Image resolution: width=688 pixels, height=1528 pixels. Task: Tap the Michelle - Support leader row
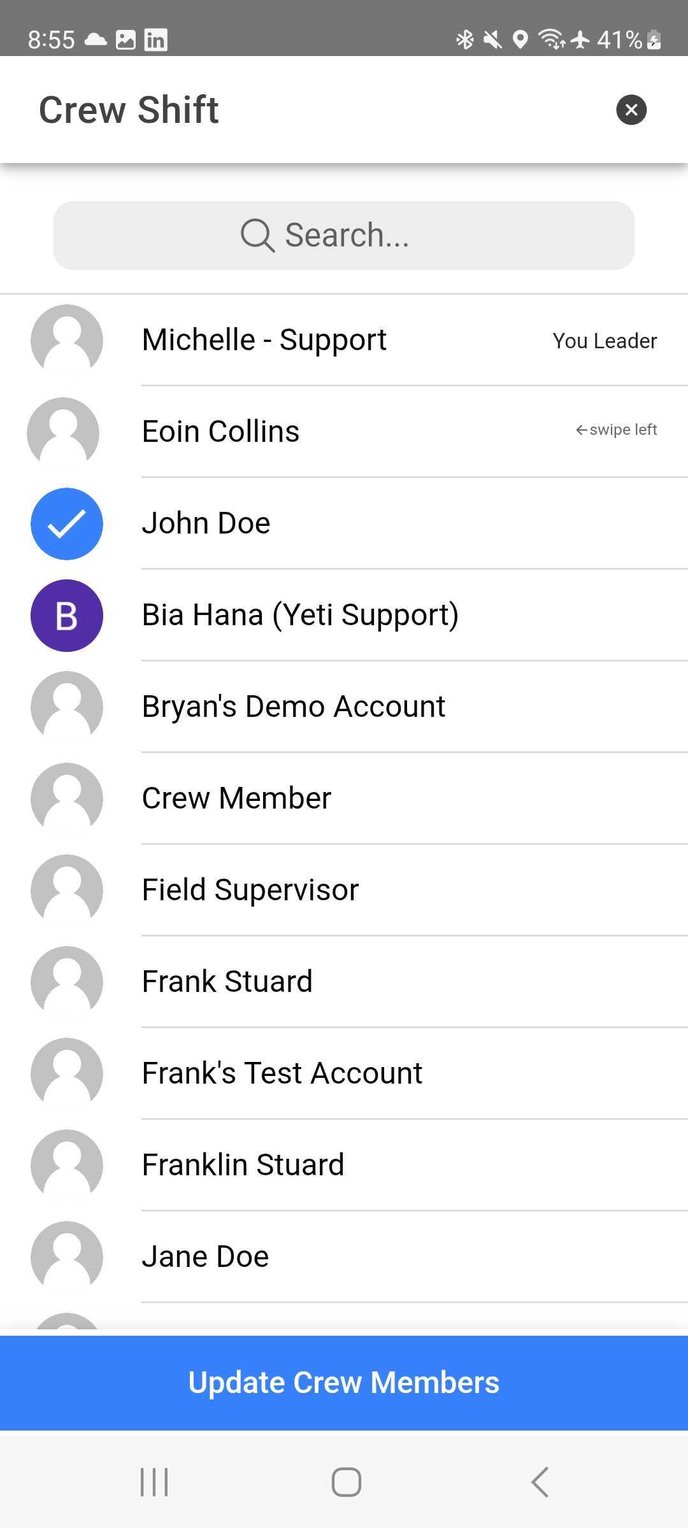tap(344, 340)
